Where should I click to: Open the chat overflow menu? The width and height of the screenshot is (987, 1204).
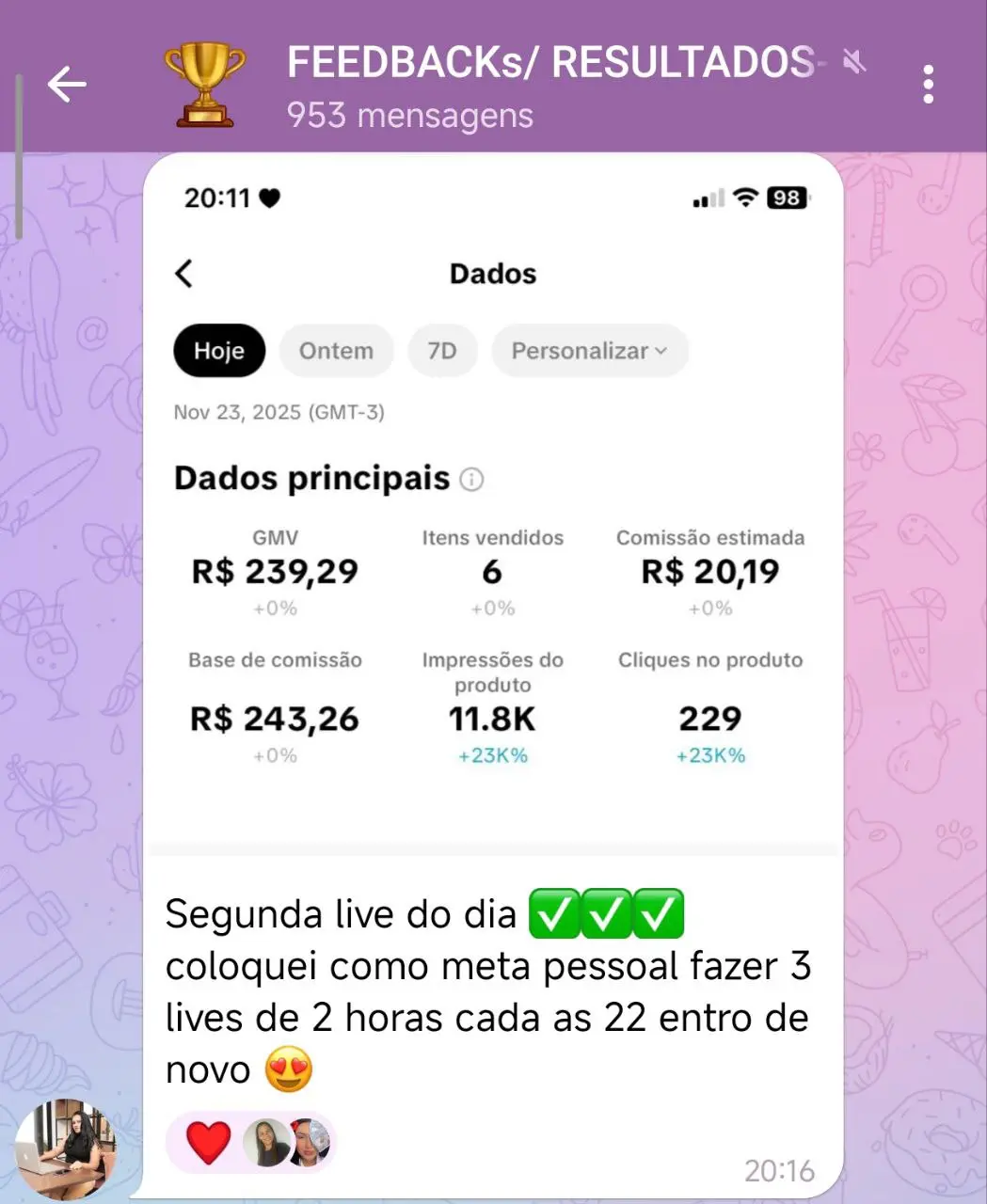tap(928, 85)
